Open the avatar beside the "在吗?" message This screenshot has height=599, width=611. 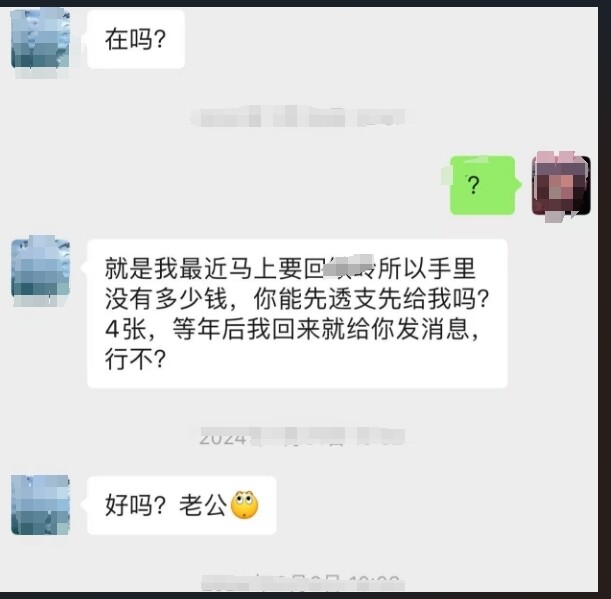pos(40,38)
